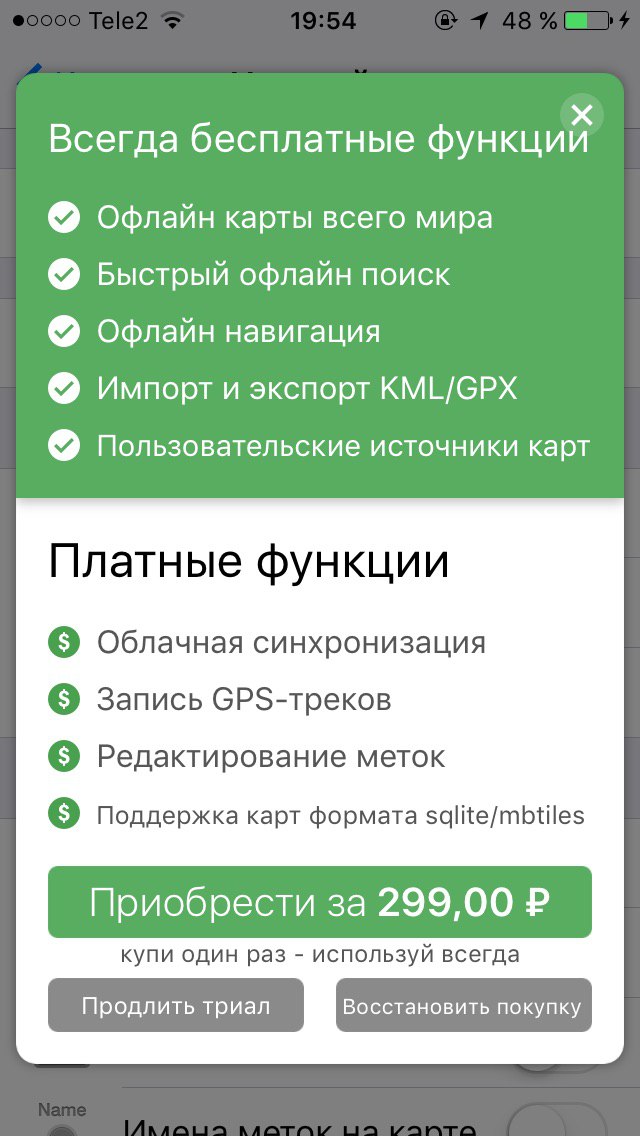Tap Продлить триал to extend trial
Screen dimensions: 640x1136
[175, 1006]
